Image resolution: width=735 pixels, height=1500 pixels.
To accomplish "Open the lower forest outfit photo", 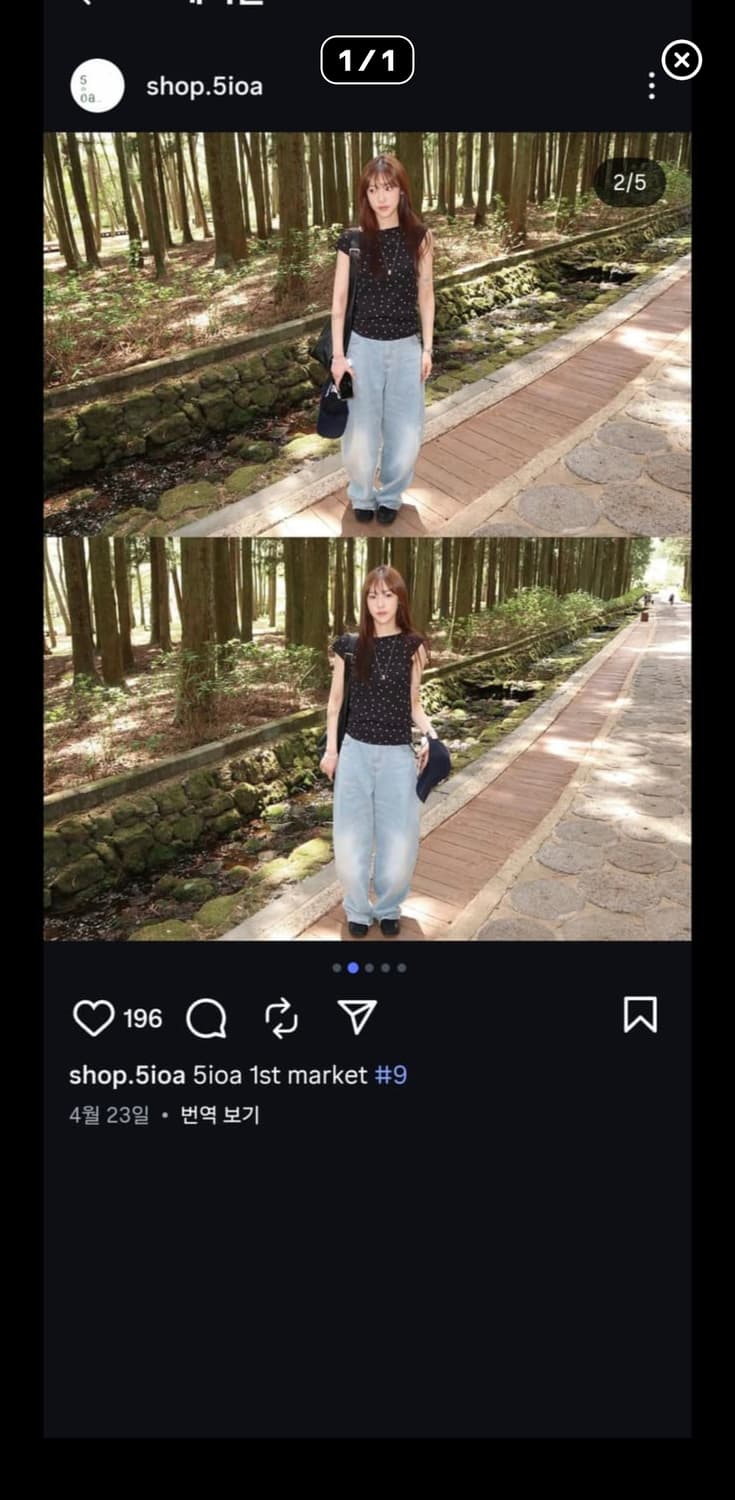I will [367, 740].
